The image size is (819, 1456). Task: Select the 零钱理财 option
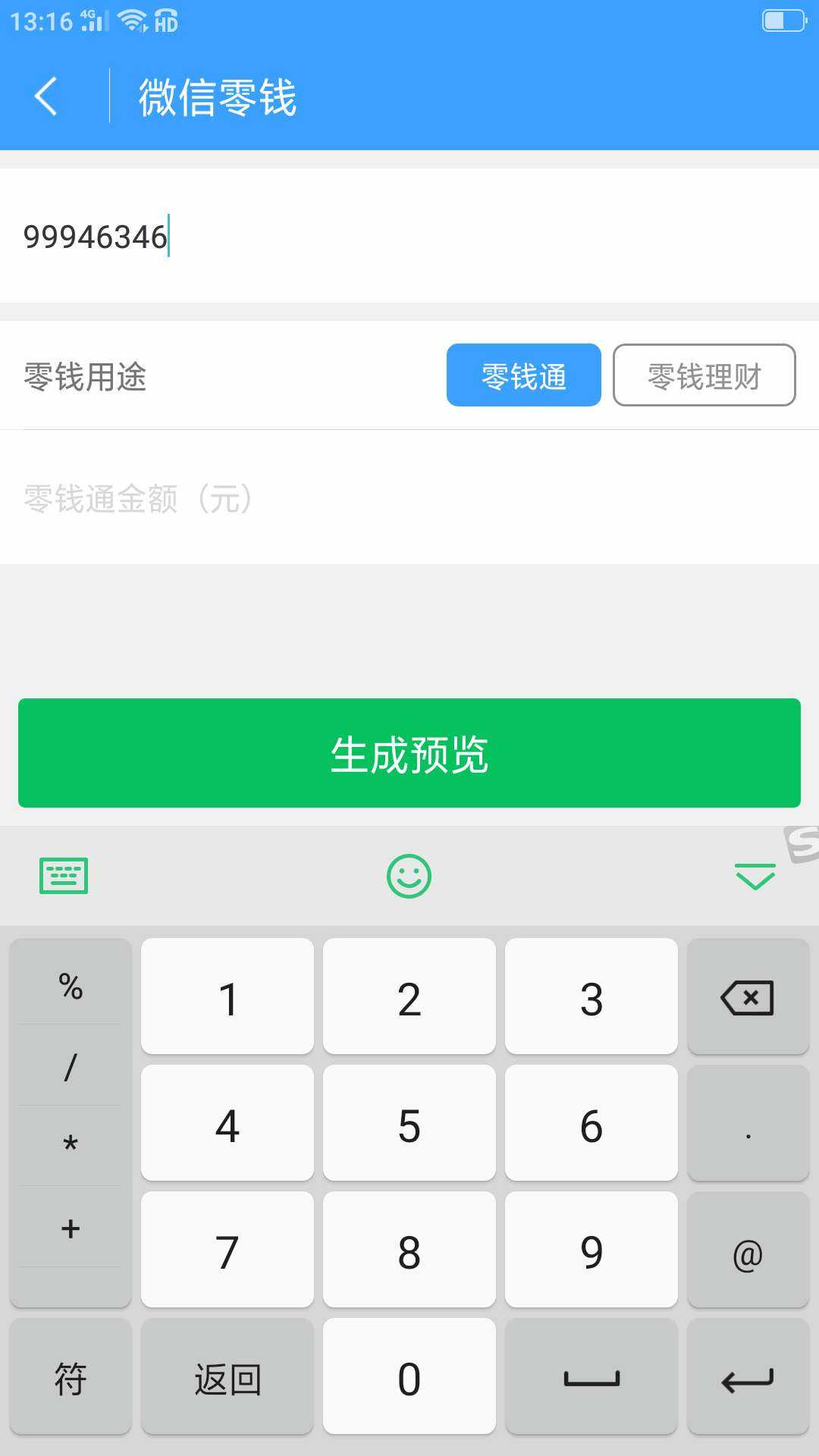704,375
